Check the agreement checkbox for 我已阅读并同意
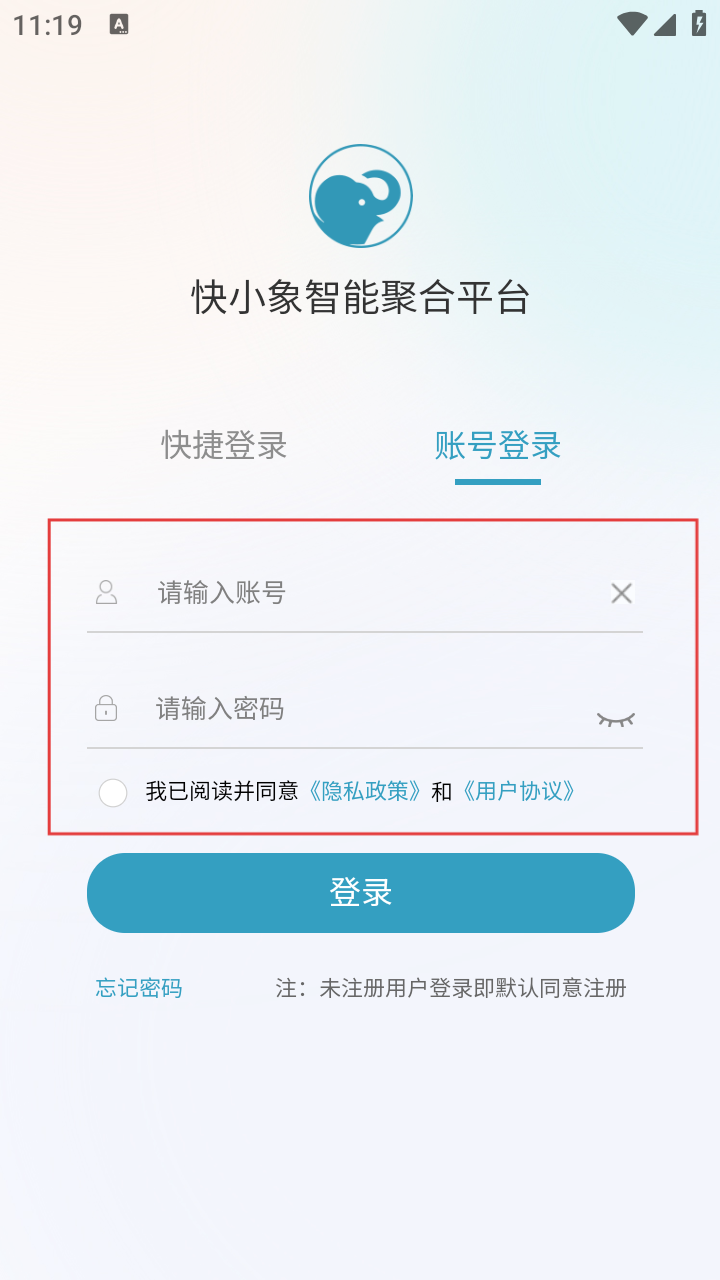The image size is (720, 1280). point(113,792)
